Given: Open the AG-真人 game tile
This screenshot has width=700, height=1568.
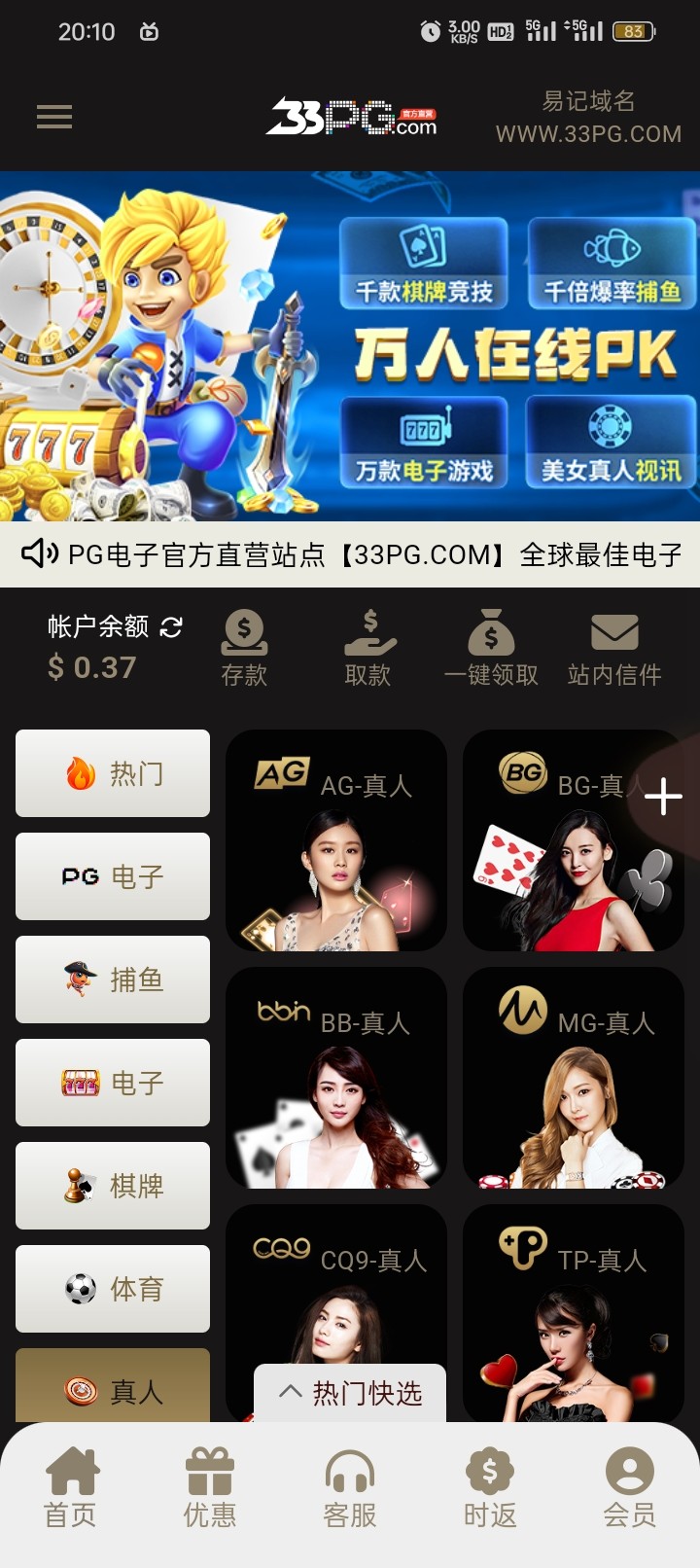Looking at the screenshot, I should tap(336, 841).
